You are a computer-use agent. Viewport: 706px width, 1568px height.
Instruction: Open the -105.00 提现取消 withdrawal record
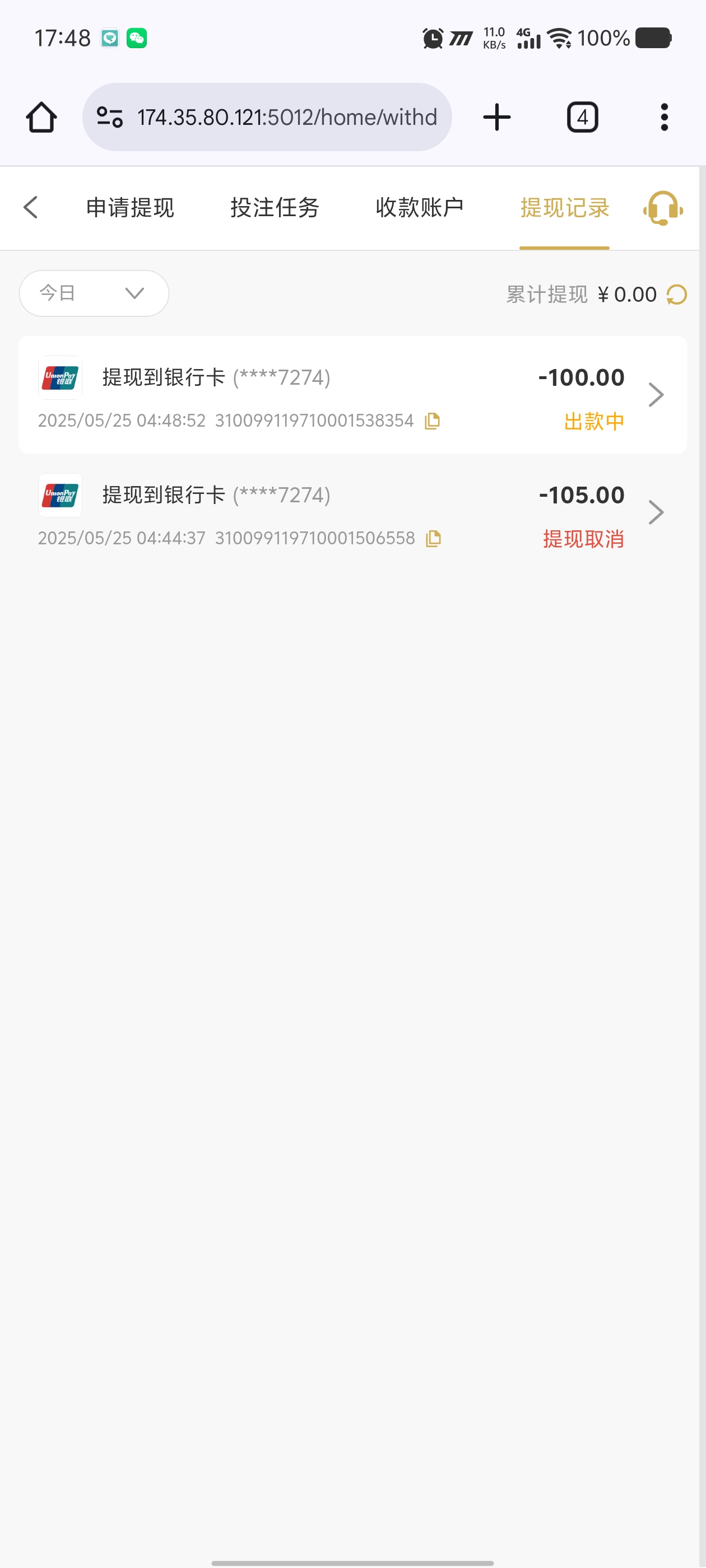tap(352, 512)
